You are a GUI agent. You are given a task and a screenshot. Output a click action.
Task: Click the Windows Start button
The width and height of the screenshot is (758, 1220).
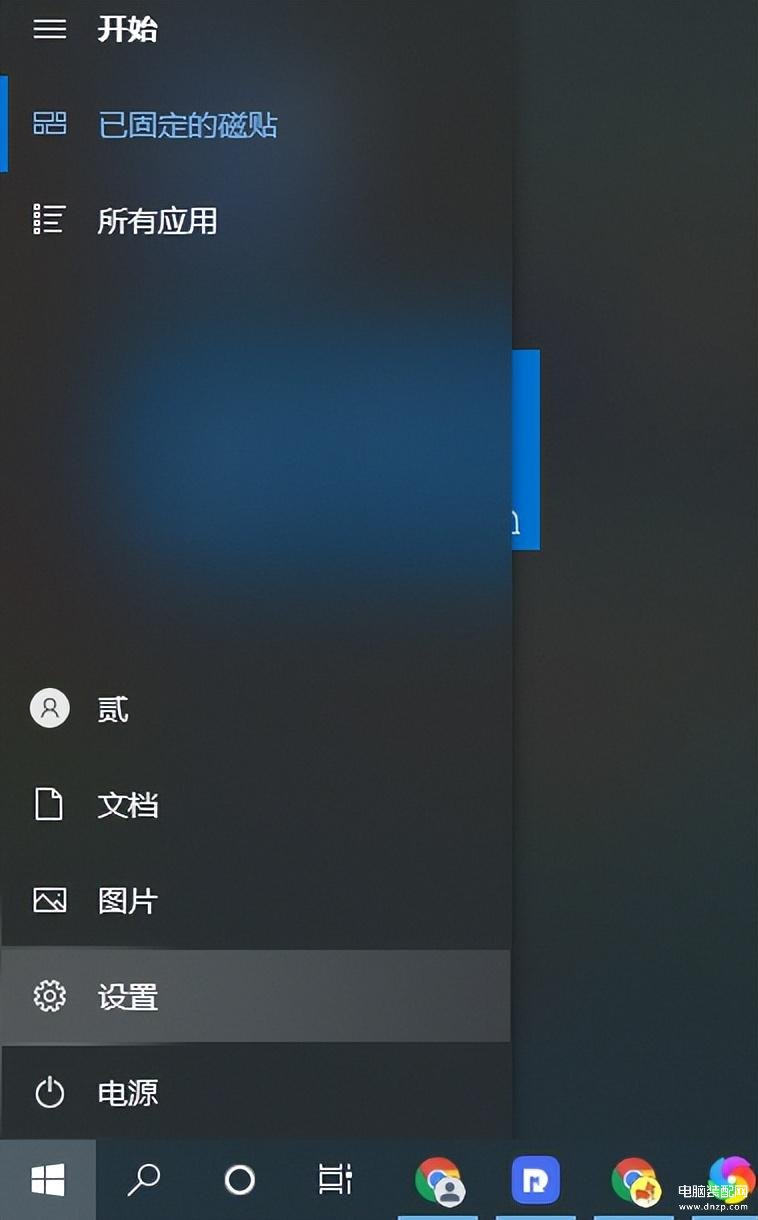pos(48,1180)
